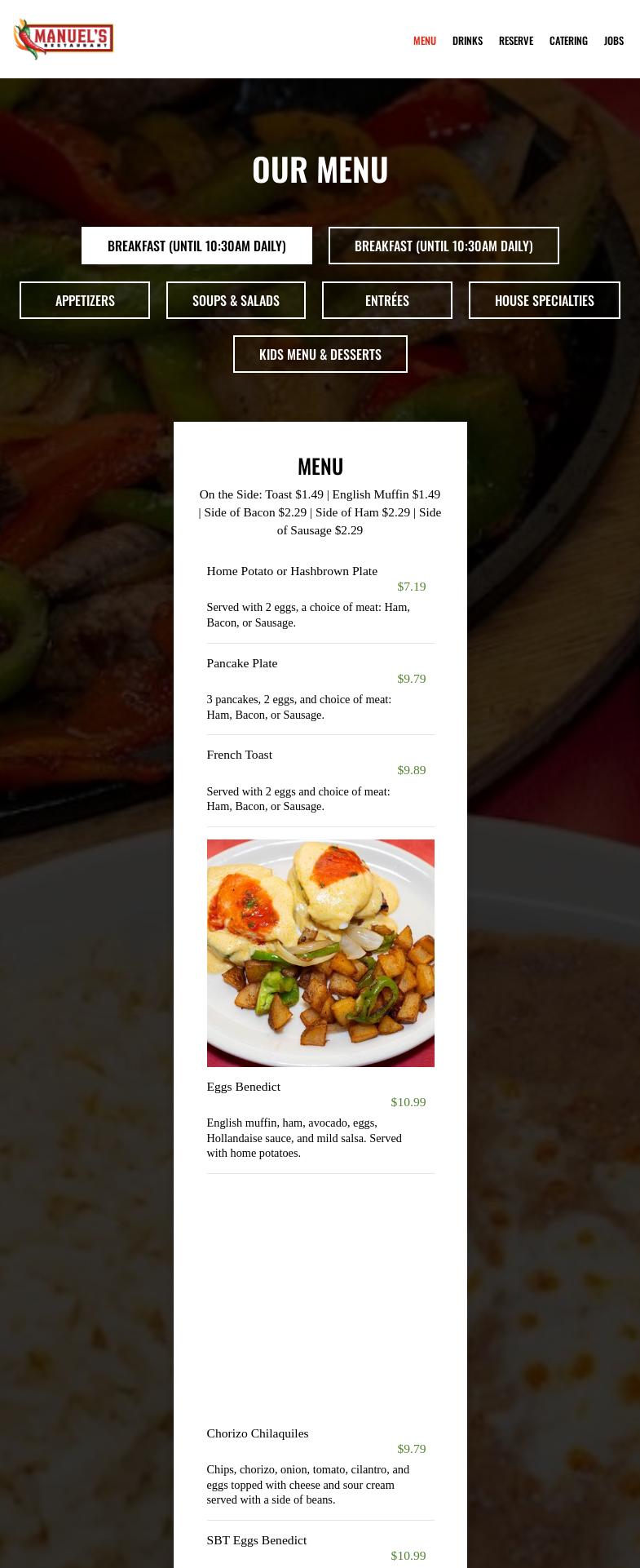Show the Soups & Salads section
Image resolution: width=640 pixels, height=1568 pixels.
pyautogui.click(x=236, y=300)
